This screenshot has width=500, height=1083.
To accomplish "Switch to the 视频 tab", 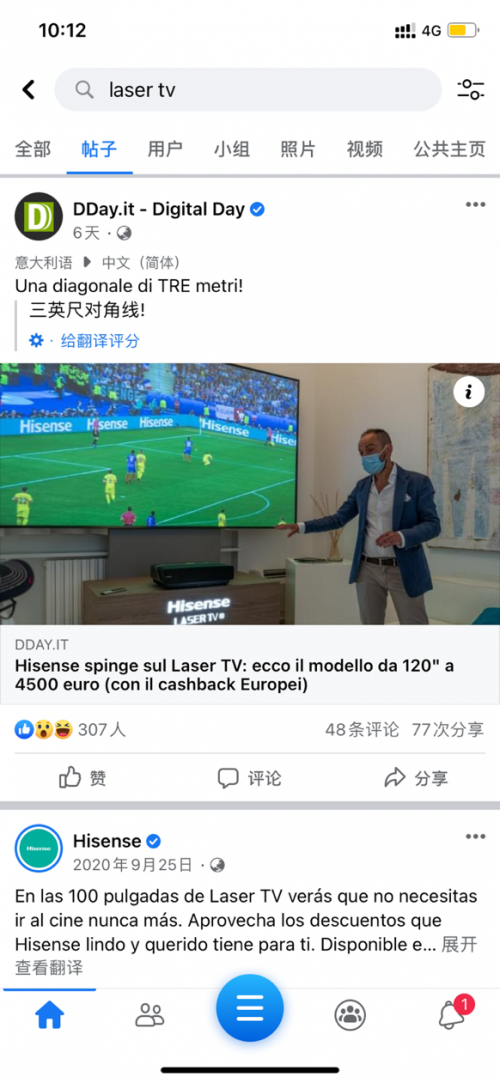I will 365,148.
